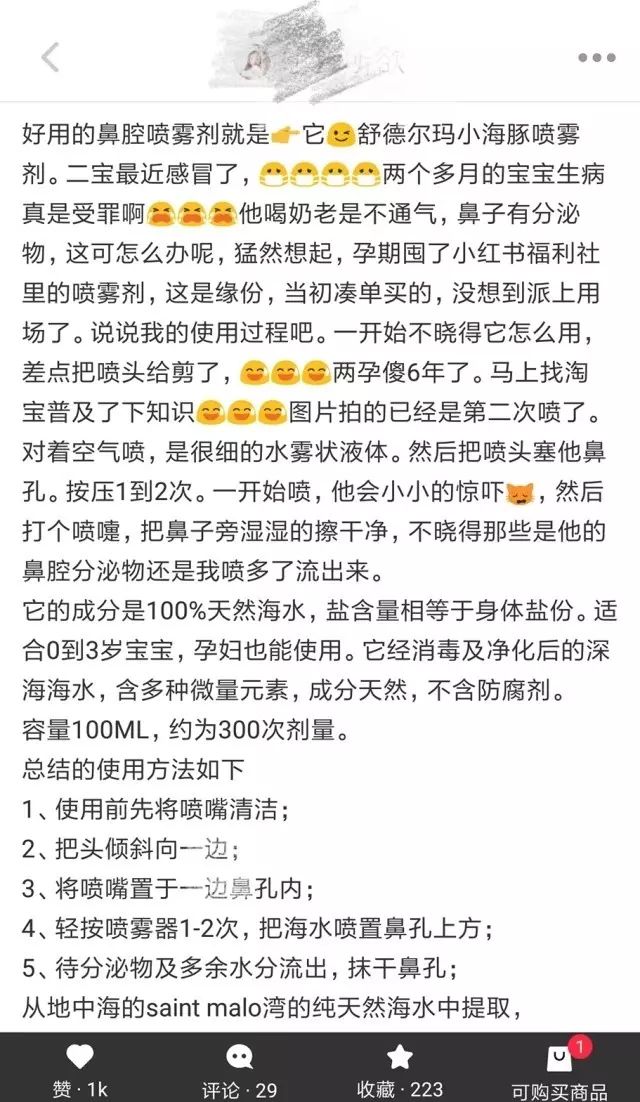The width and height of the screenshot is (640, 1102).
Task: Open the 29 comments
Action: [240, 1057]
